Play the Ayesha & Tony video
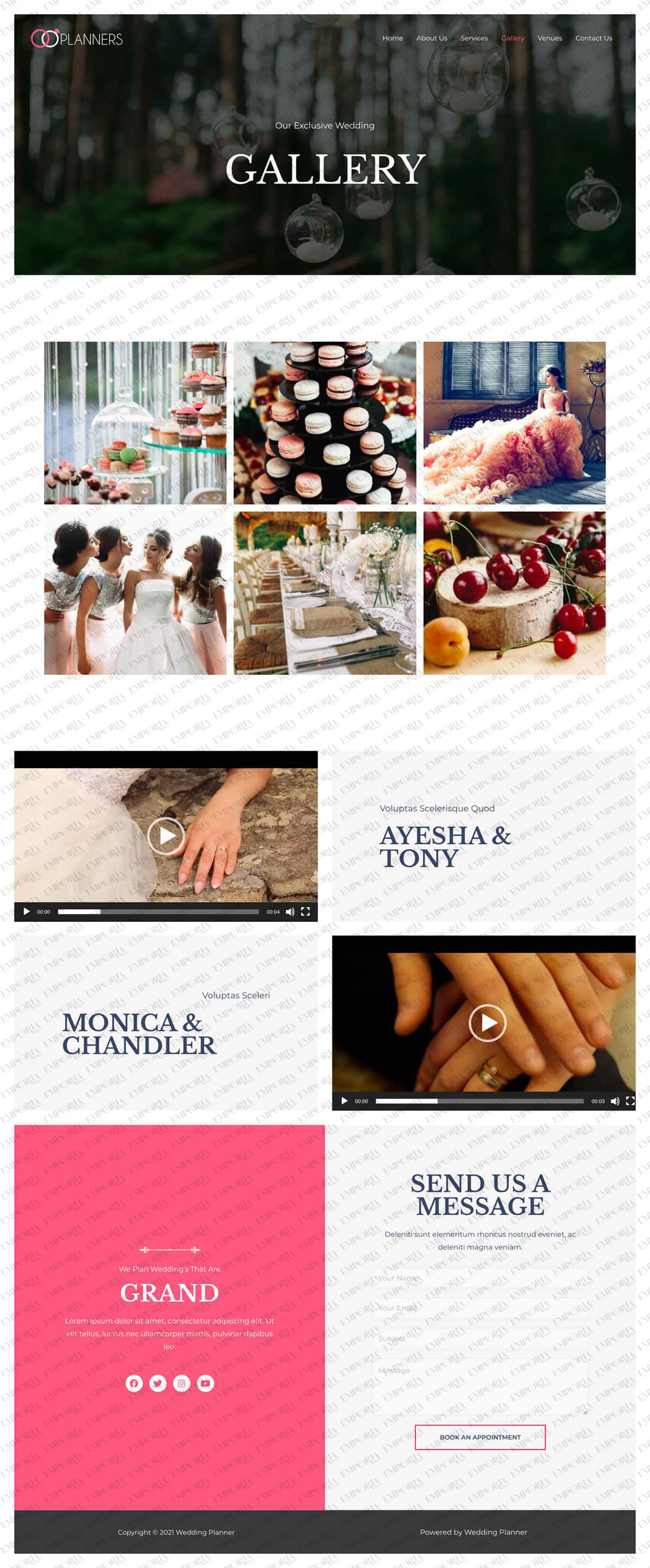Viewport: 650px width, 1568px height. tap(166, 835)
